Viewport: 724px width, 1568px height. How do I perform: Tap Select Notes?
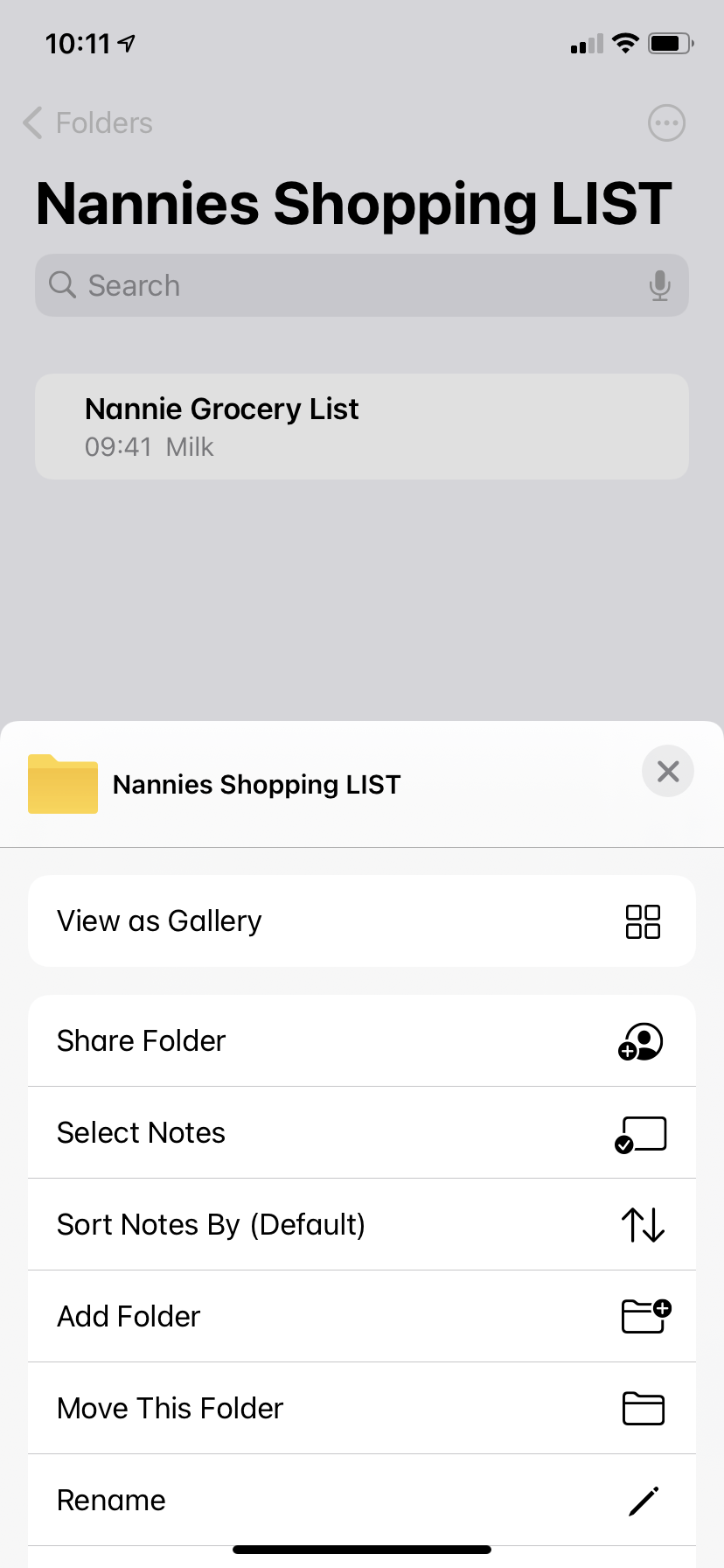pos(362,1133)
